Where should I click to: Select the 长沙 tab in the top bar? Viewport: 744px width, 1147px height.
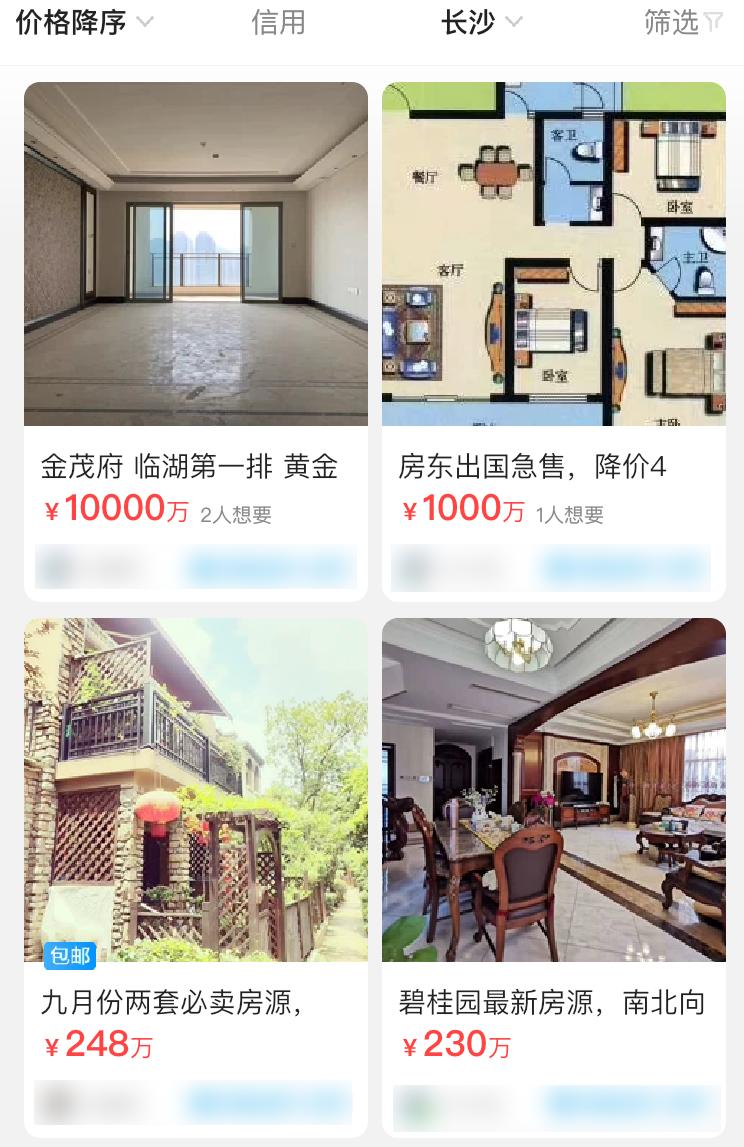(481, 22)
